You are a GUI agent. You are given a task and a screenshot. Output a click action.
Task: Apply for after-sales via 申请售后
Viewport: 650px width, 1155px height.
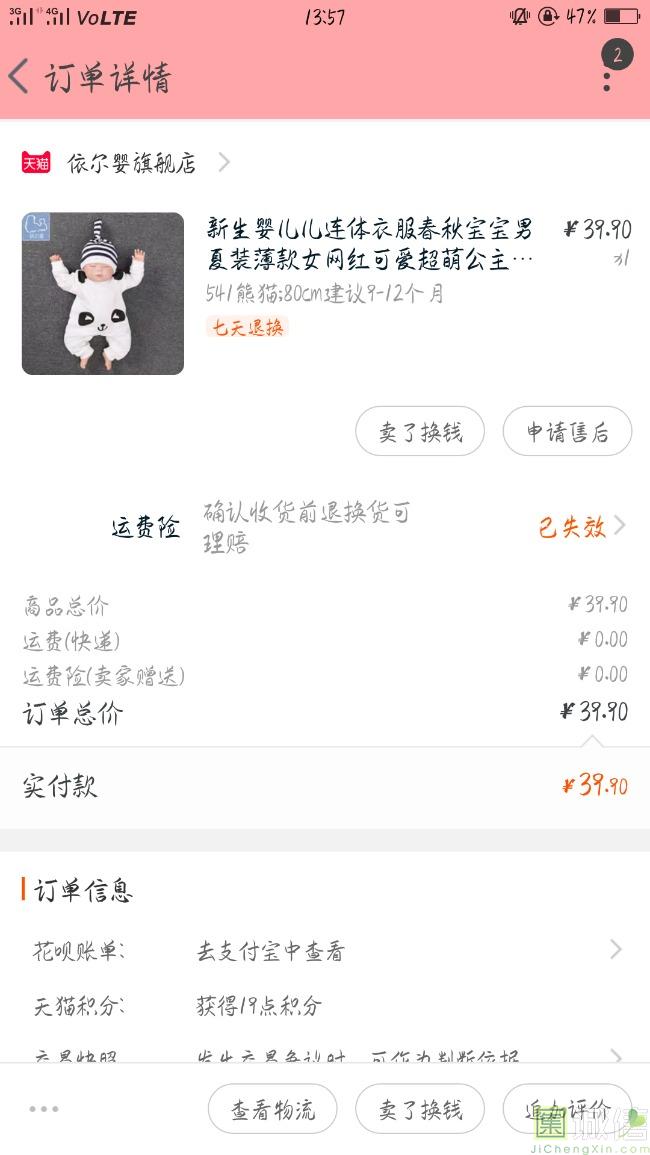pos(567,432)
